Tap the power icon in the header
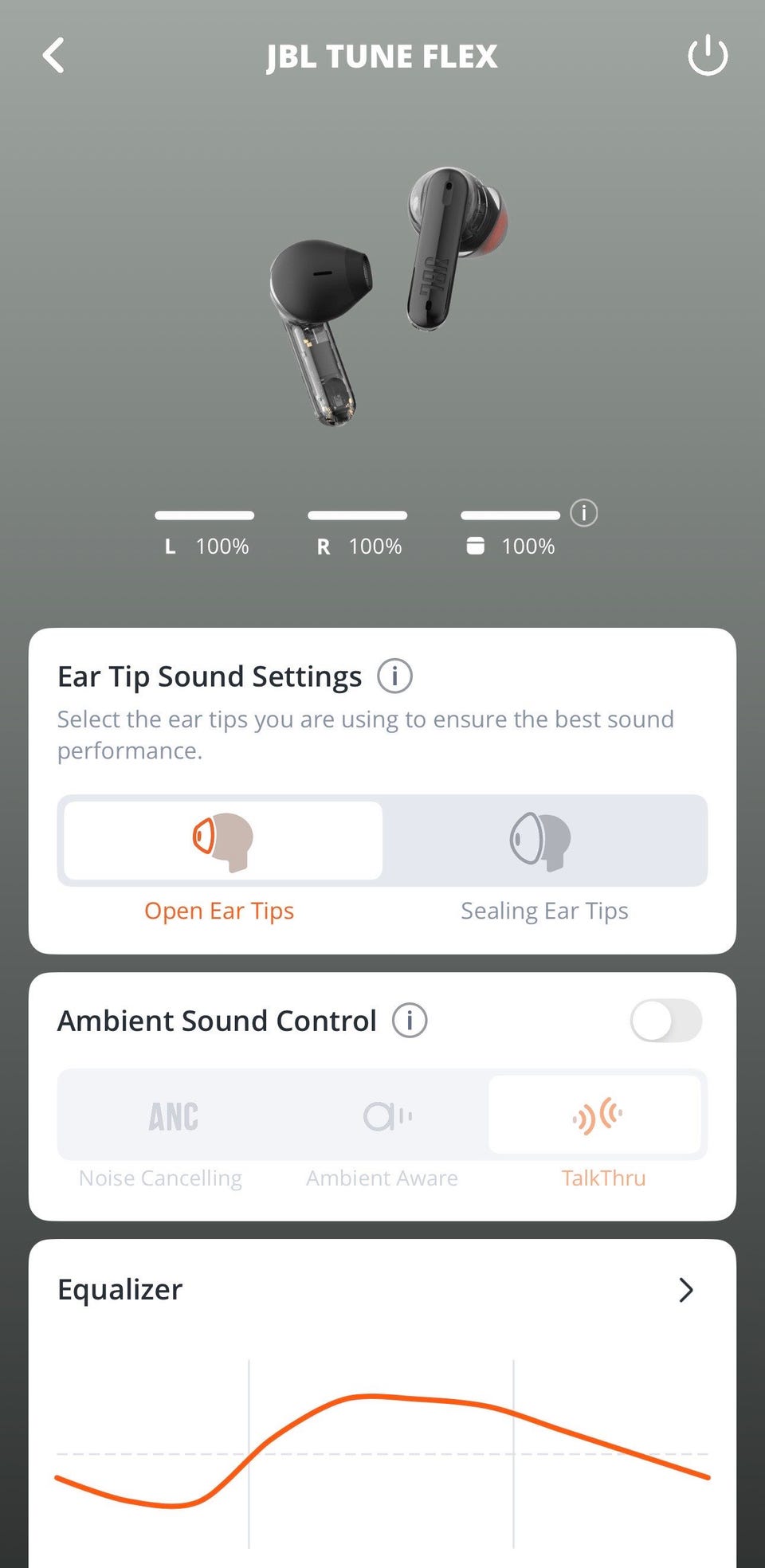The height and width of the screenshot is (1568, 765). [707, 56]
